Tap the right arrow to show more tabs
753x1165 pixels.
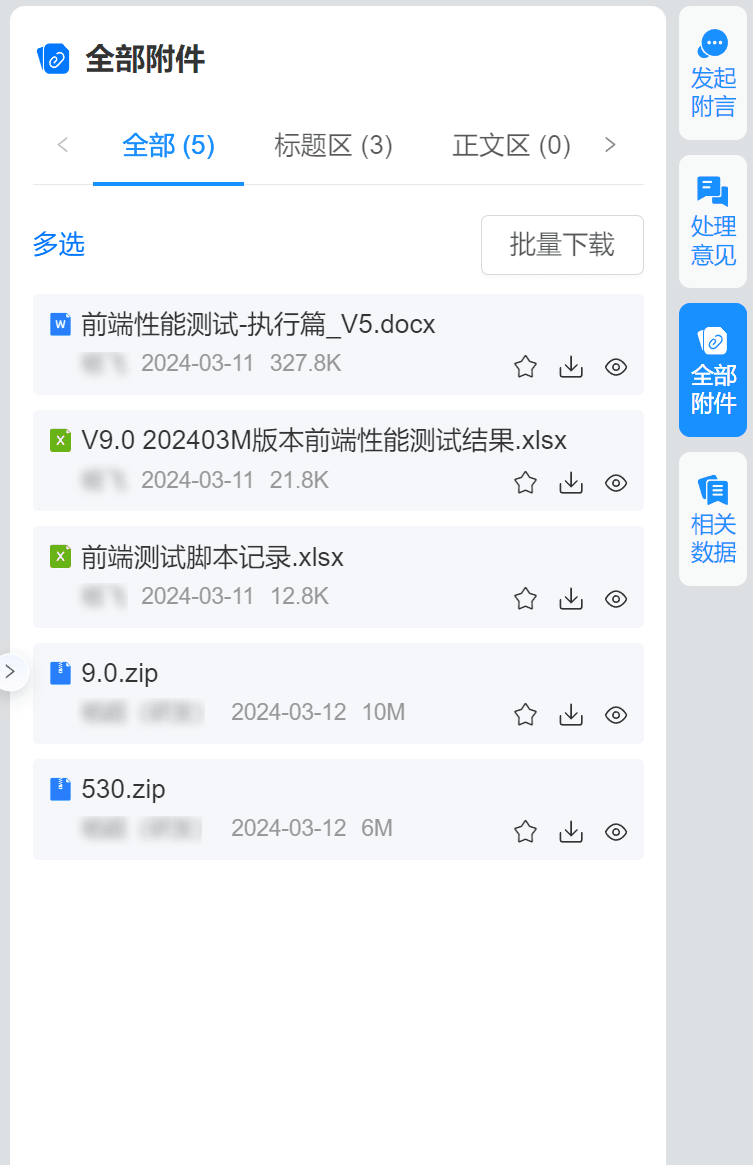610,145
